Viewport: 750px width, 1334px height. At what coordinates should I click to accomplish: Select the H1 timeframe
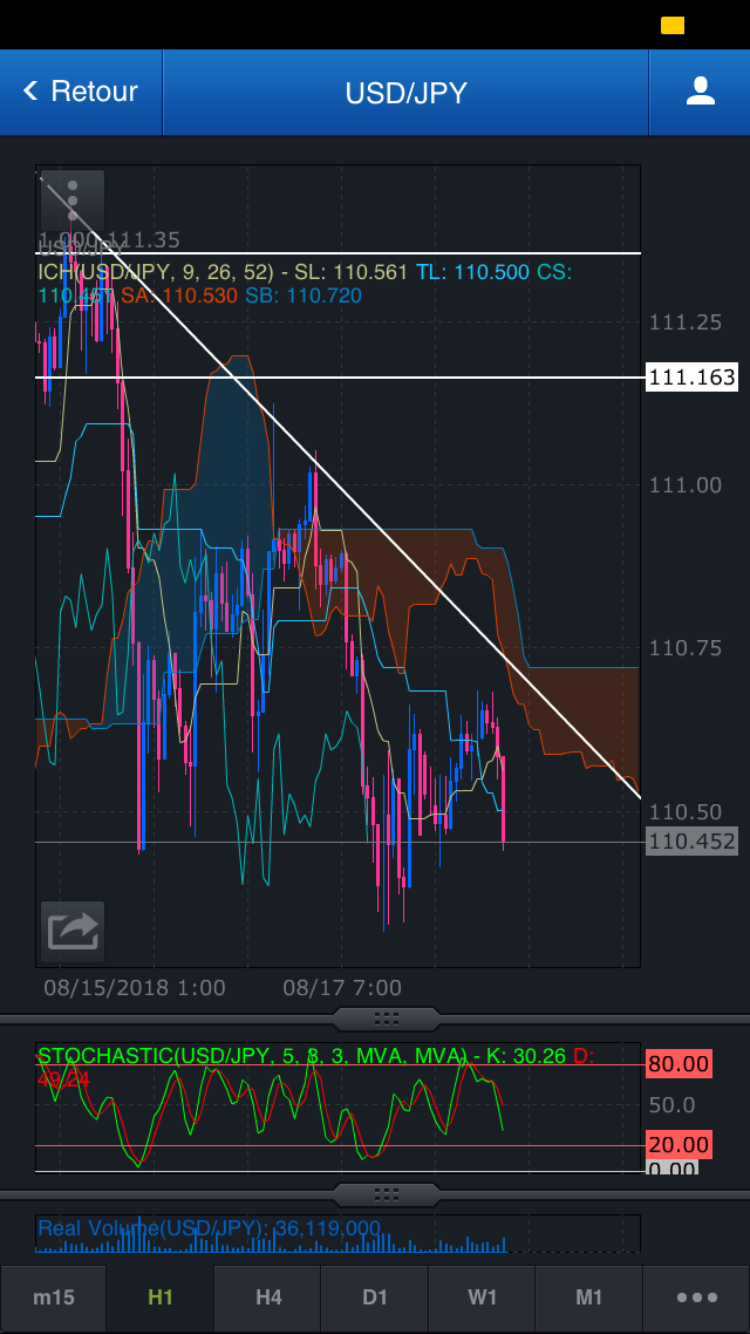160,1297
